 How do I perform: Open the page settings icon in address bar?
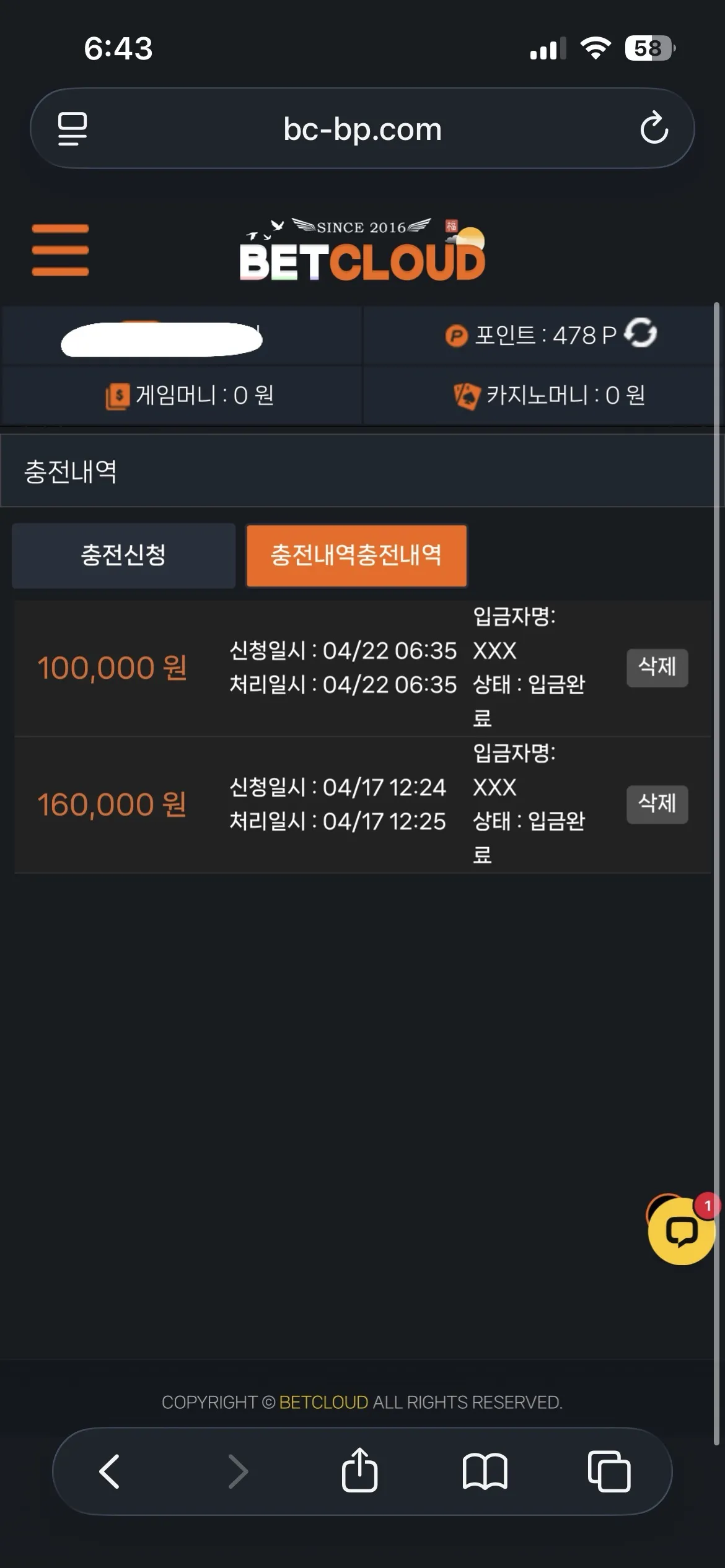(x=72, y=129)
